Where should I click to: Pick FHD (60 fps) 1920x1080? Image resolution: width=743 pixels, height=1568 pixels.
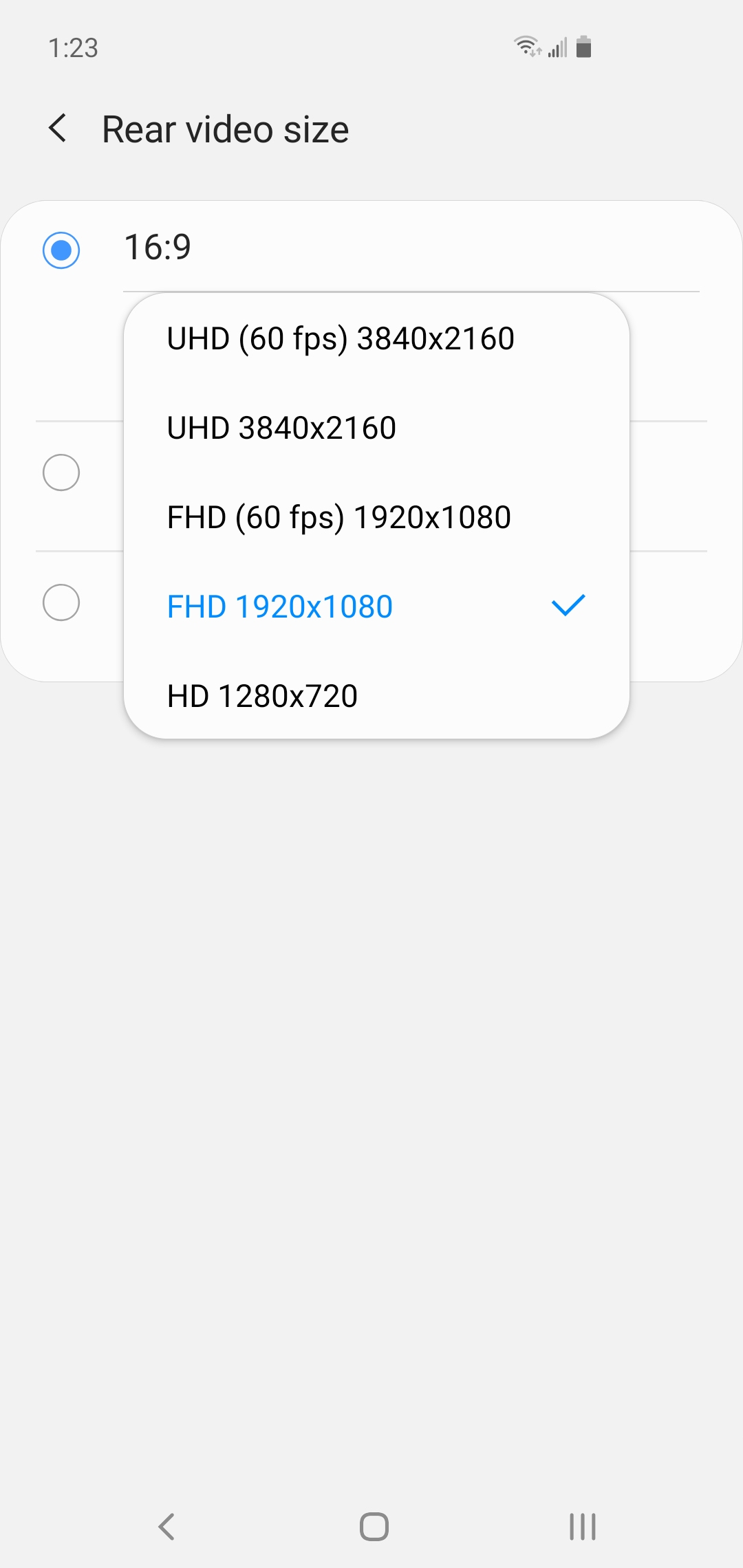[376, 517]
